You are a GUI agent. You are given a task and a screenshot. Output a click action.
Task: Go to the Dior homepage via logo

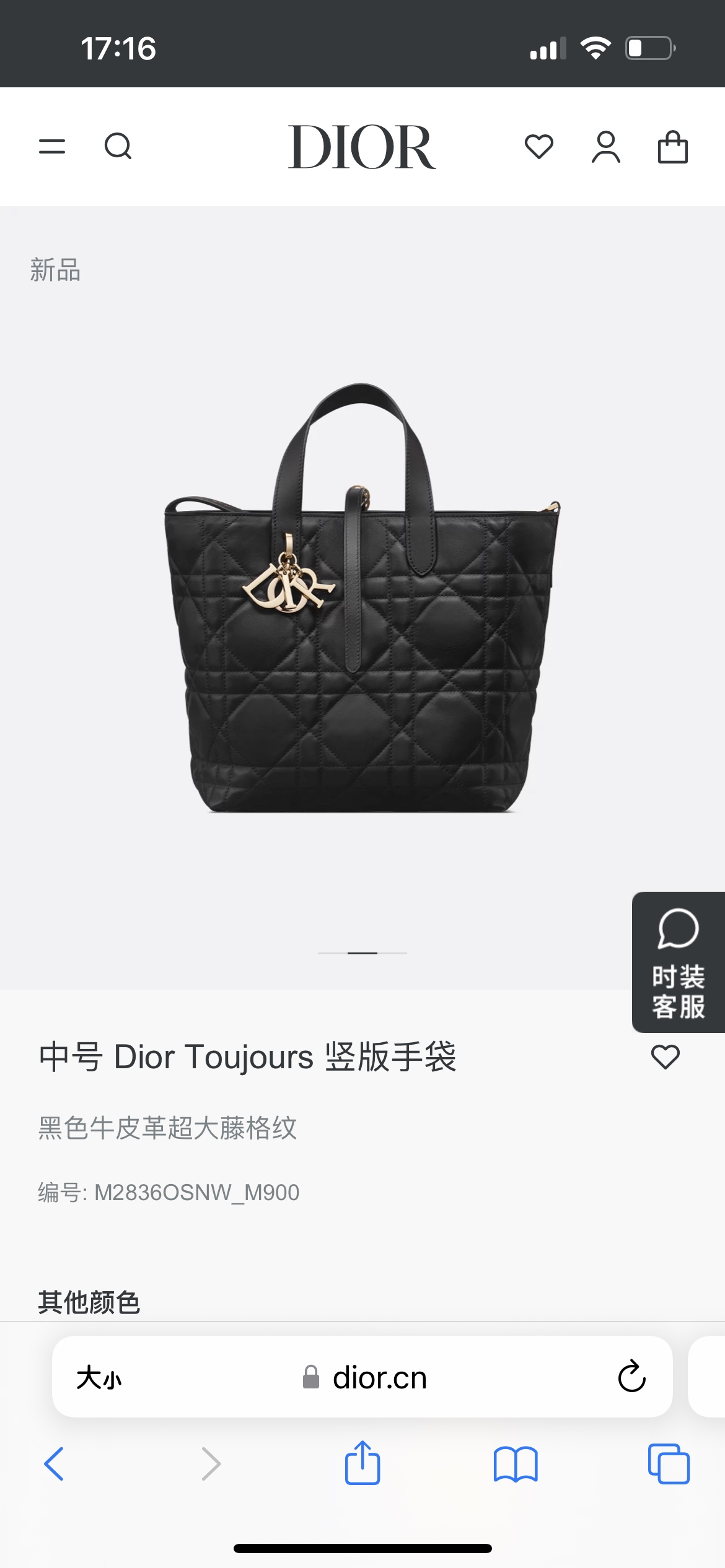(x=362, y=147)
